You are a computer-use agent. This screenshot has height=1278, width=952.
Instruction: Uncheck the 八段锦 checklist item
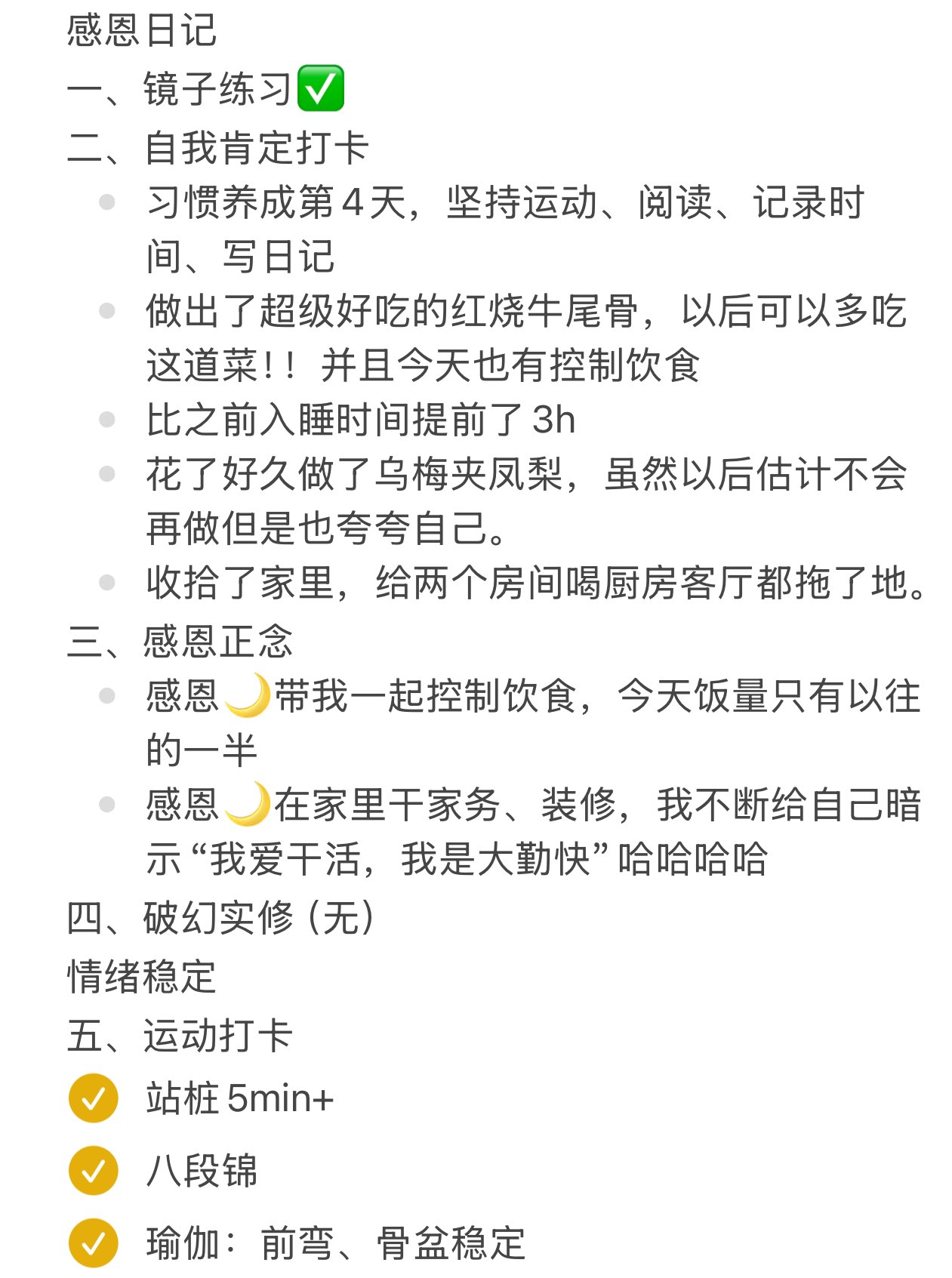tap(93, 1171)
